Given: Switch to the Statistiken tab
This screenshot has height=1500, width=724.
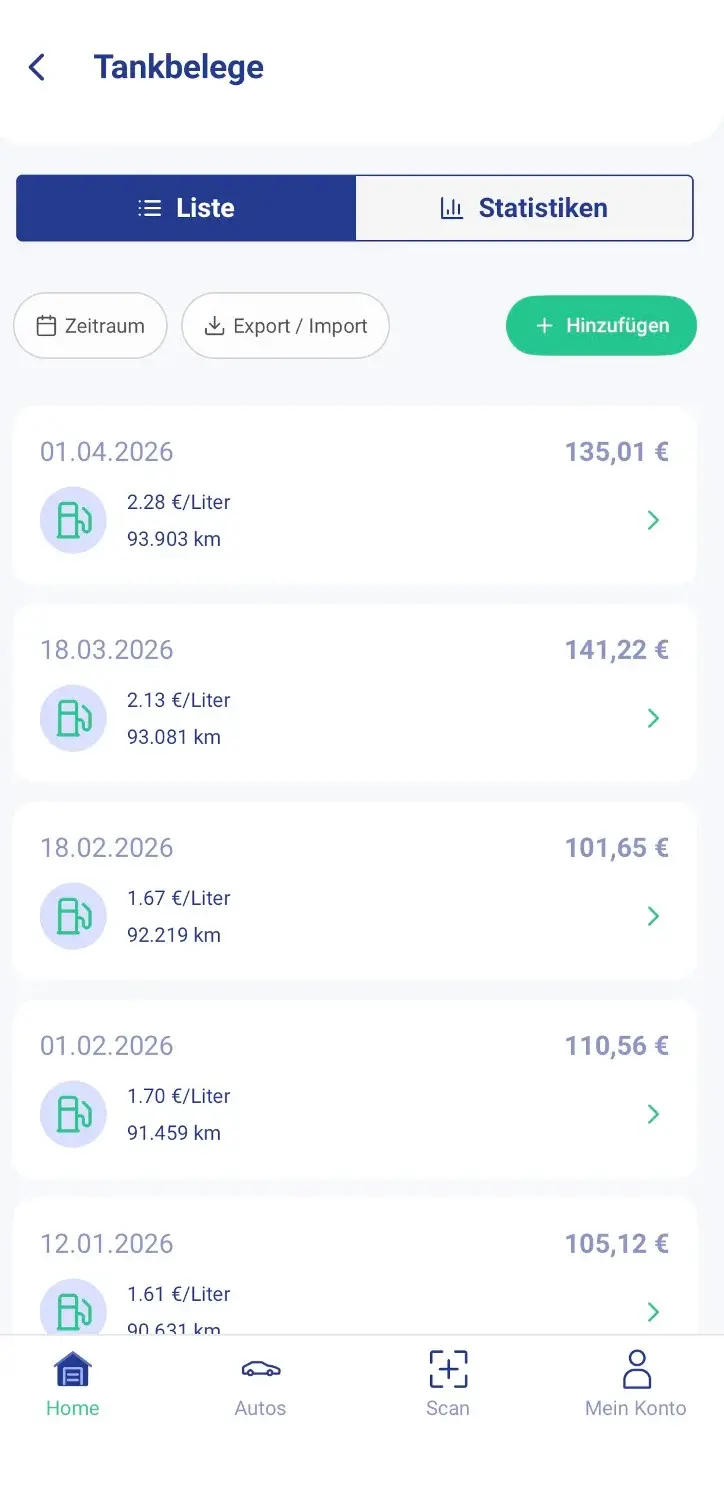Looking at the screenshot, I should 524,207.
